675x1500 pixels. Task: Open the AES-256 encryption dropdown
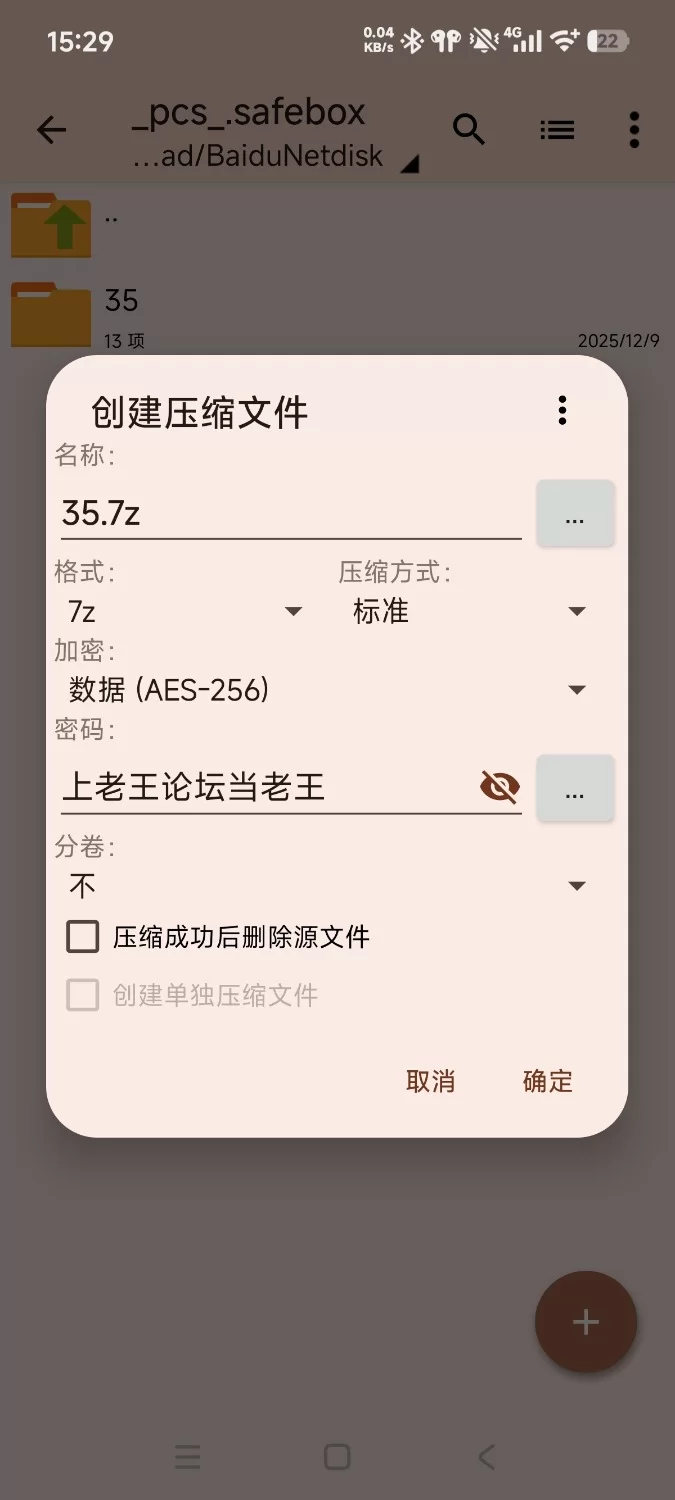tap(325, 690)
